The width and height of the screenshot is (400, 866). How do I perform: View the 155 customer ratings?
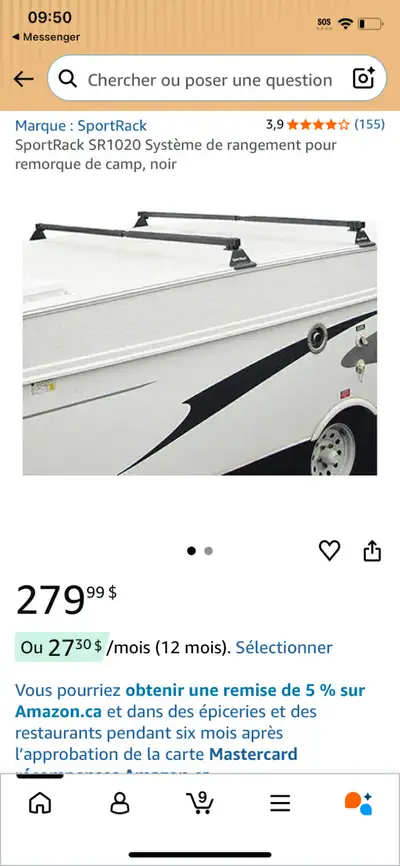(369, 124)
